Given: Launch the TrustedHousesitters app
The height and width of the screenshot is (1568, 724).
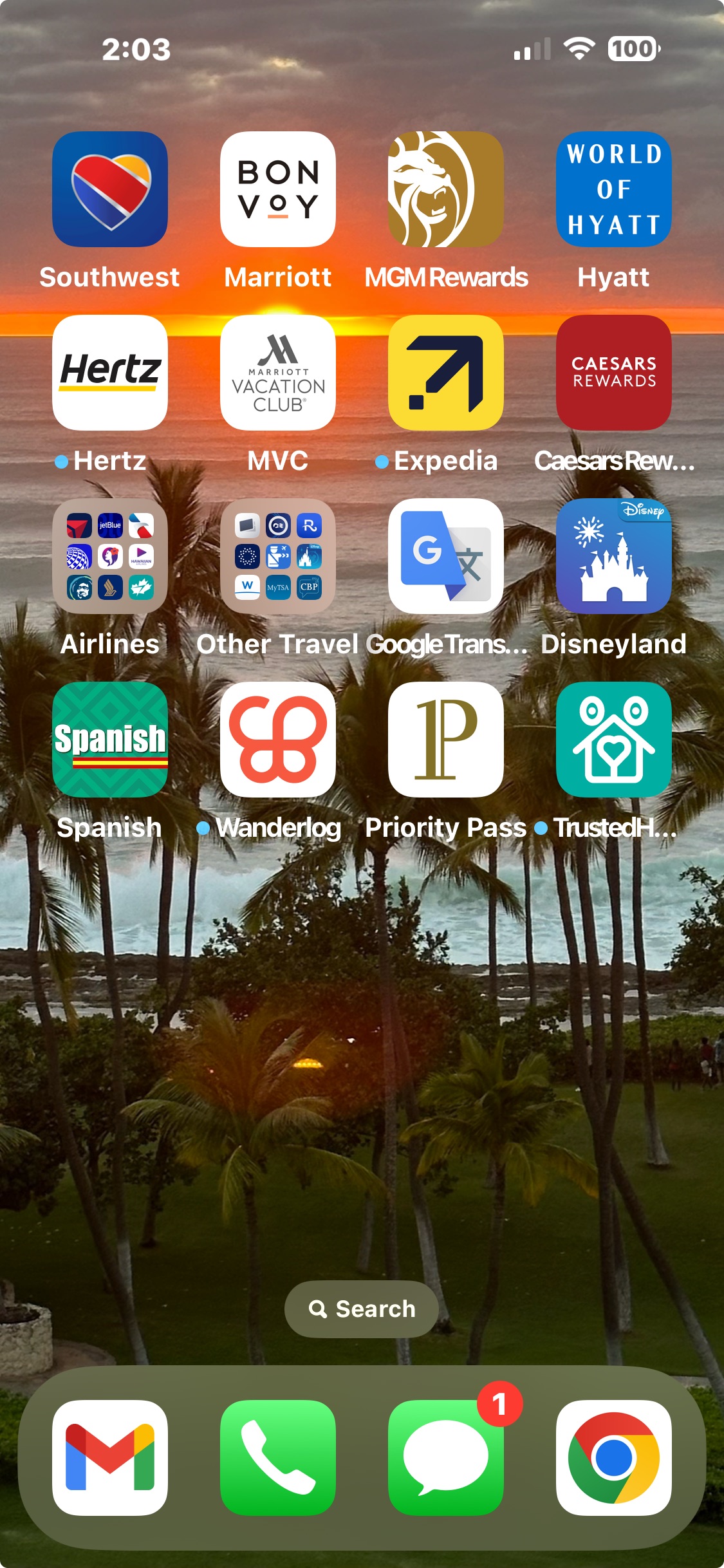Looking at the screenshot, I should coord(614,740).
